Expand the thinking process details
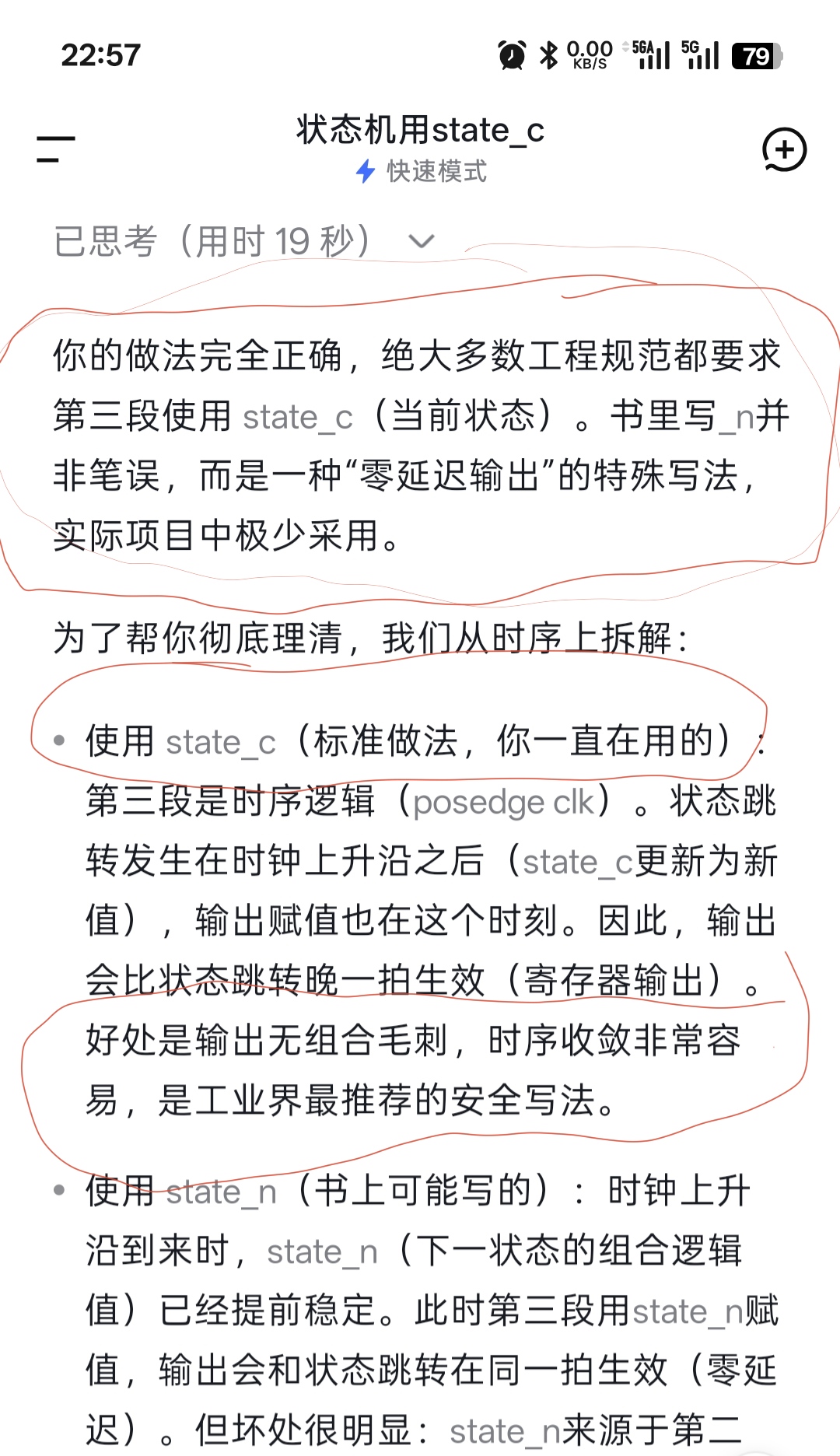 [244, 241]
